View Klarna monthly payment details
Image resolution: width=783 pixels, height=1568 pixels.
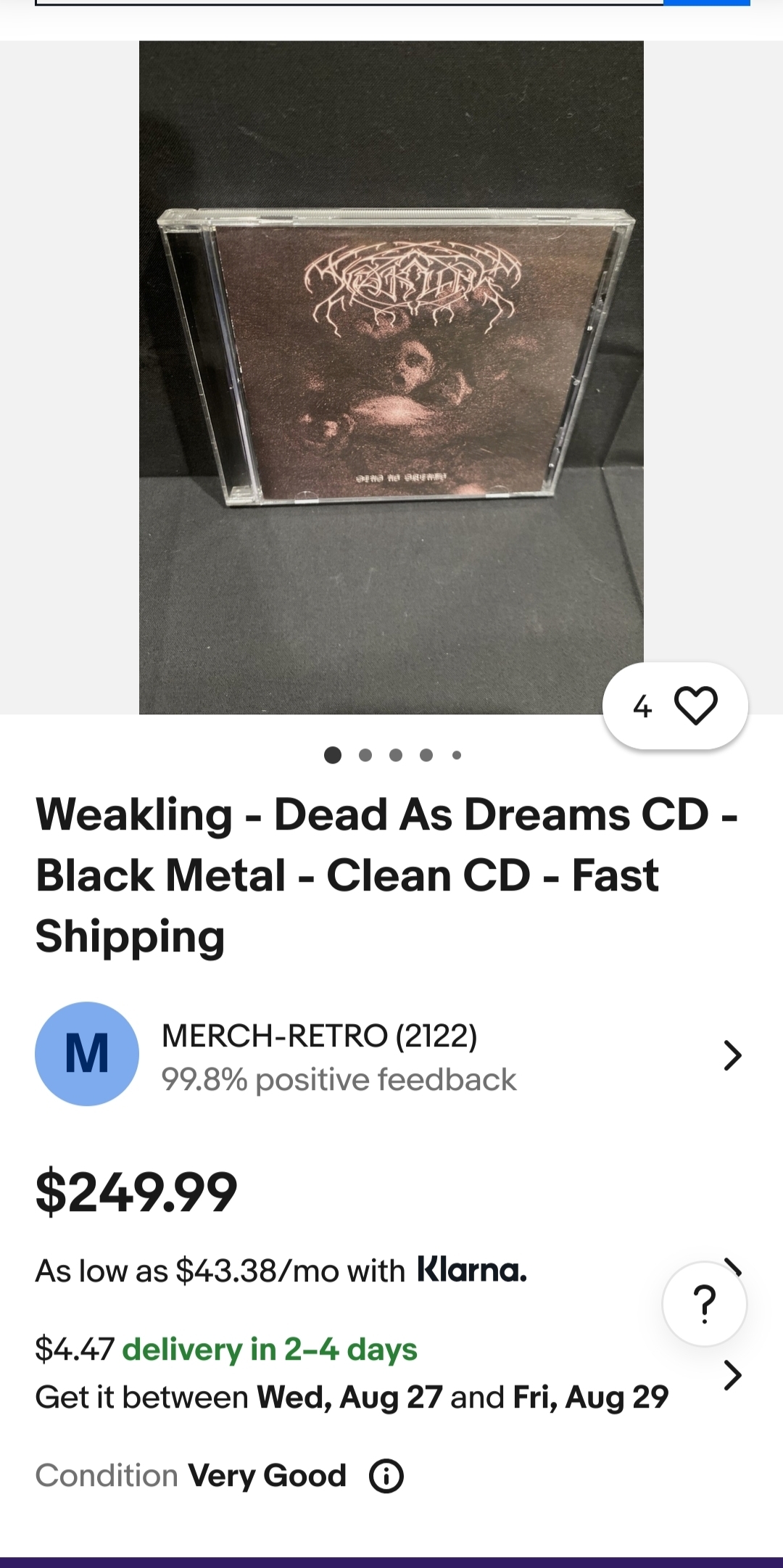coord(281,1271)
